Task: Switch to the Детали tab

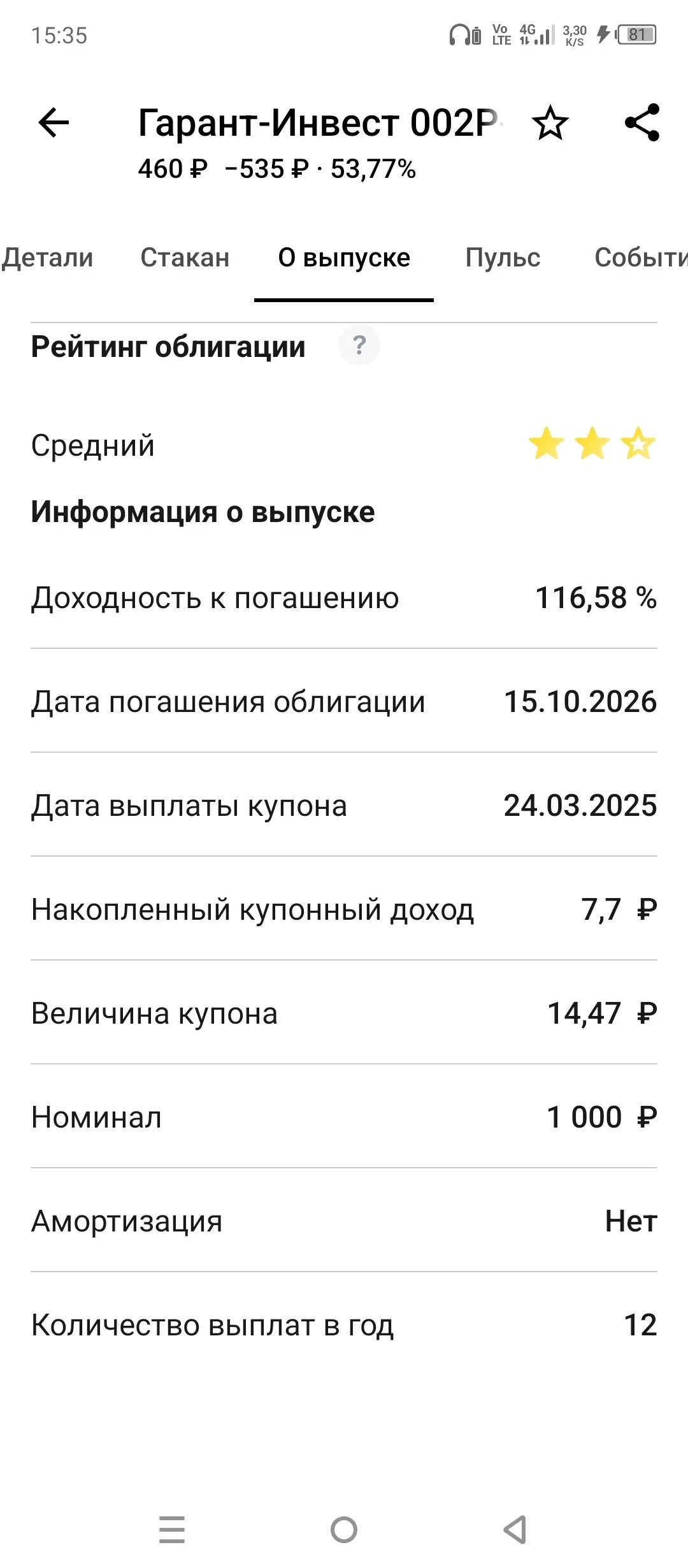Action: [x=47, y=258]
